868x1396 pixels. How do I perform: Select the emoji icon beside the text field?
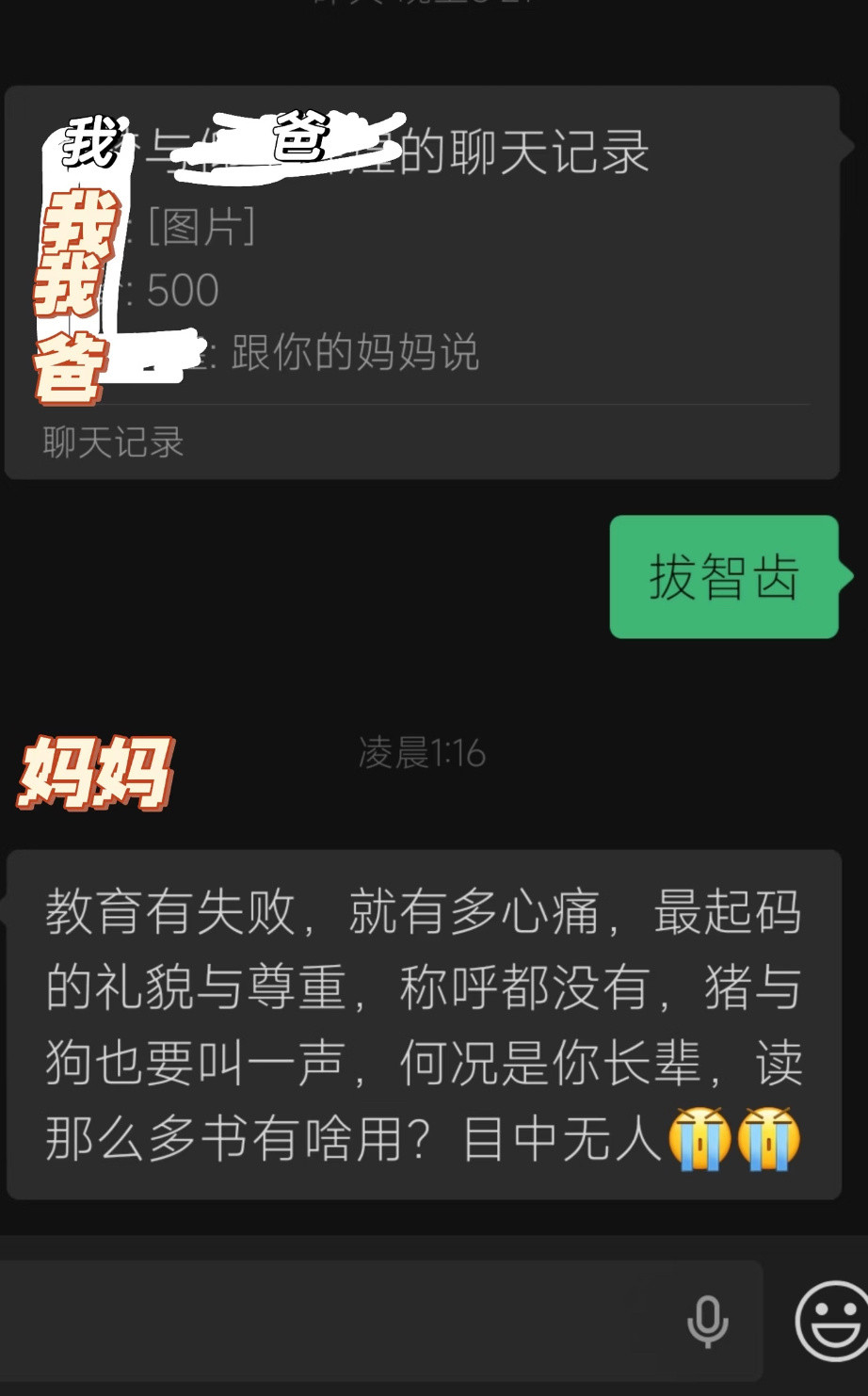[x=826, y=1319]
